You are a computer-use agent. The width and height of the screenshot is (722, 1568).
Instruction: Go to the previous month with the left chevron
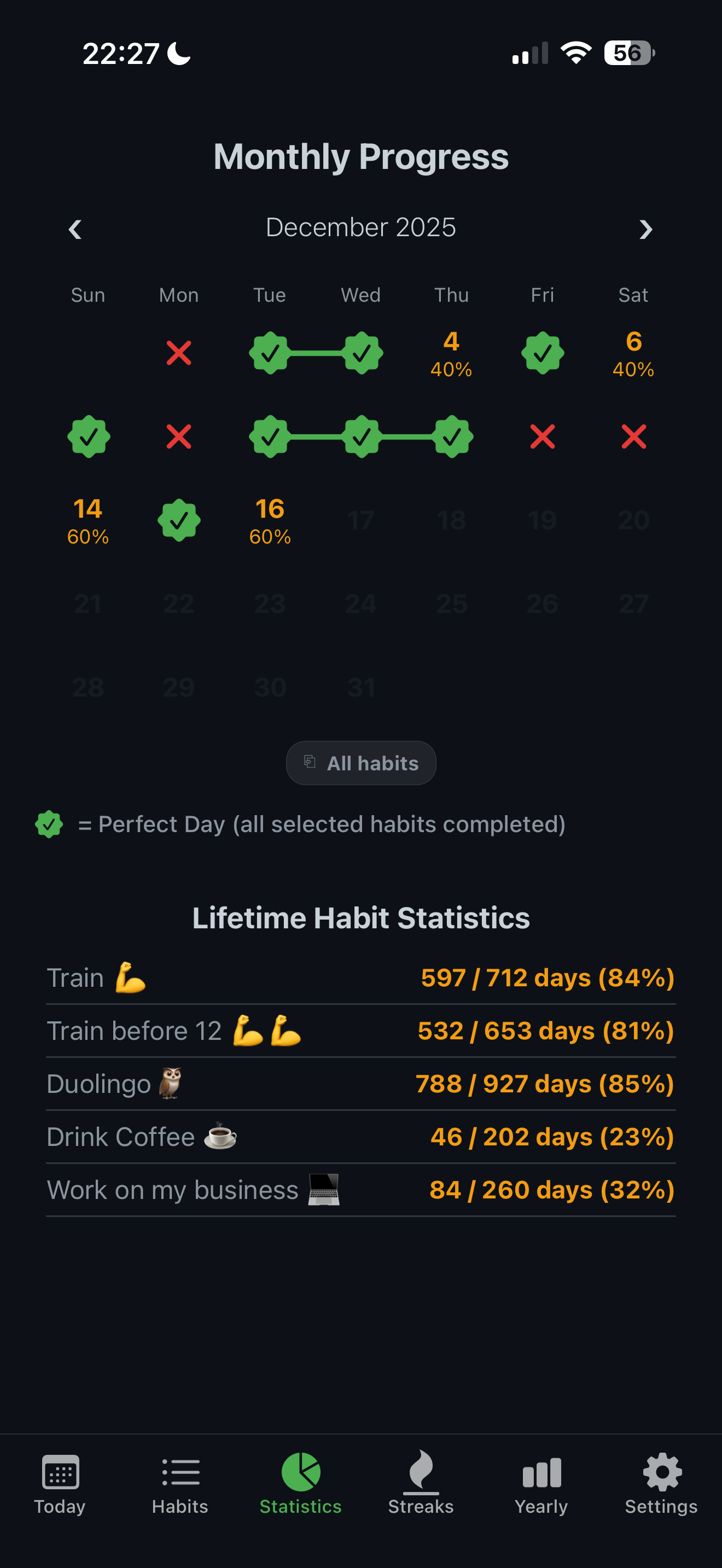[75, 230]
